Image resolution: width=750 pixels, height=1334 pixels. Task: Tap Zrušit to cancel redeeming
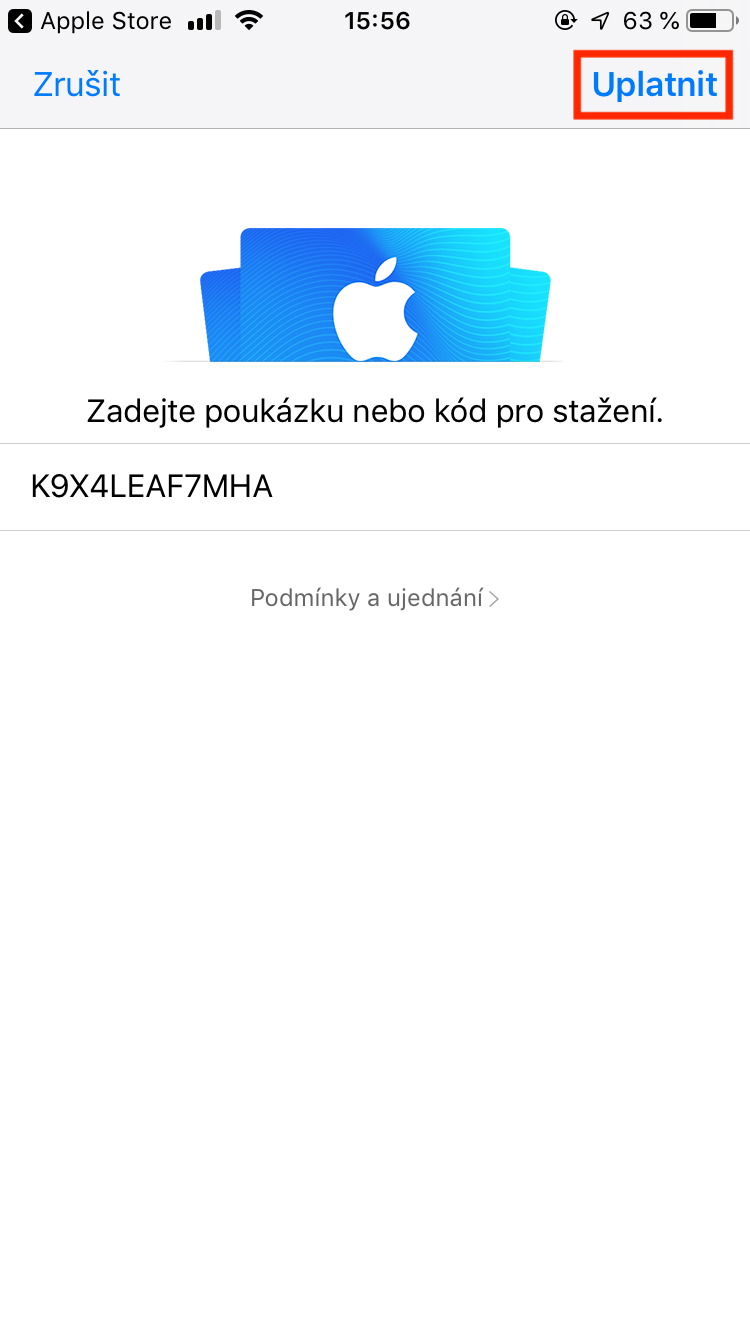pyautogui.click(x=77, y=84)
